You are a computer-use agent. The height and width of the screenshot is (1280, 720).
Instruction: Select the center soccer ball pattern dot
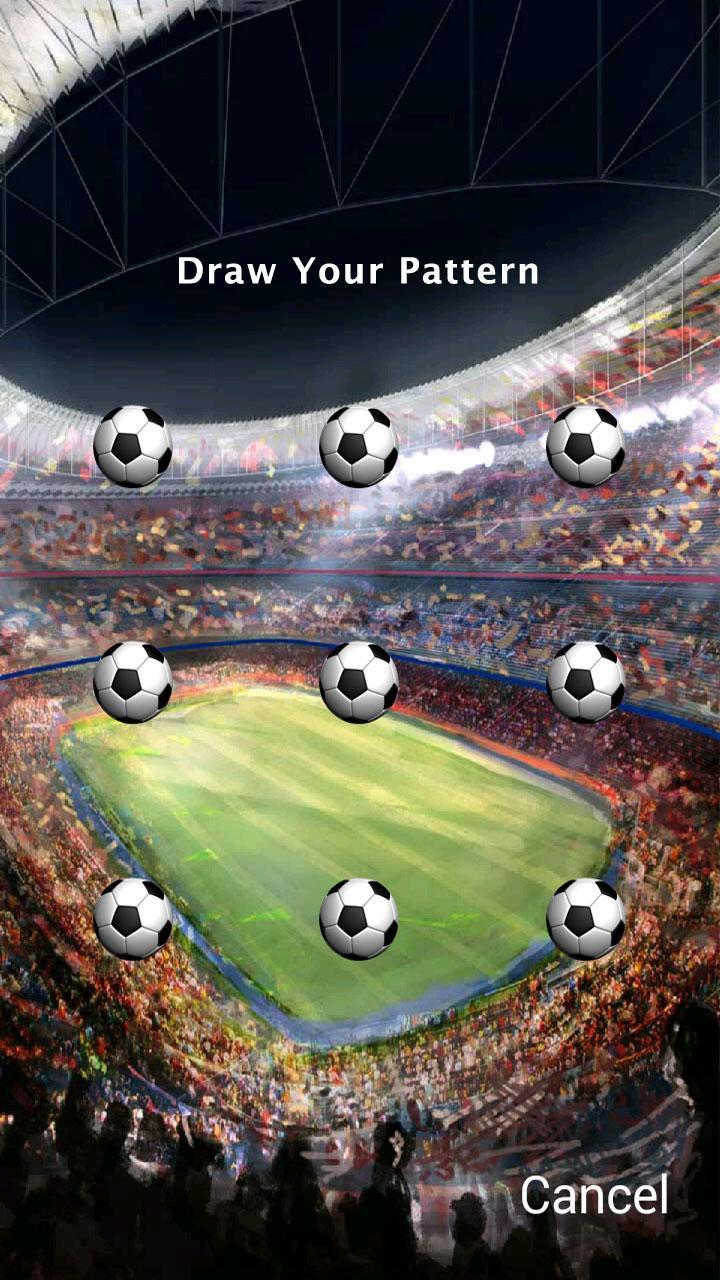coord(359,682)
